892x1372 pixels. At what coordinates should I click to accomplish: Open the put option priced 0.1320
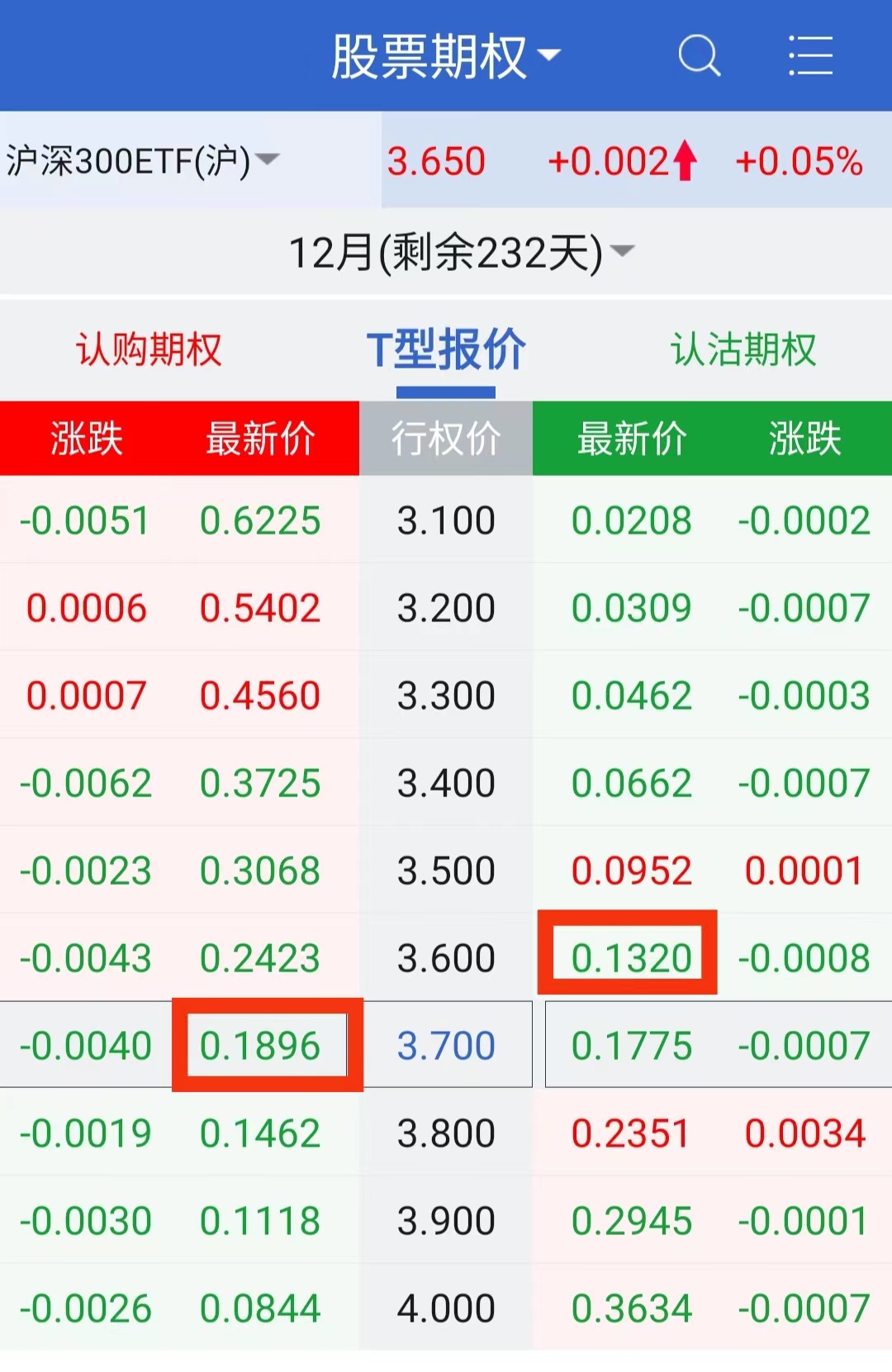pyautogui.click(x=632, y=958)
